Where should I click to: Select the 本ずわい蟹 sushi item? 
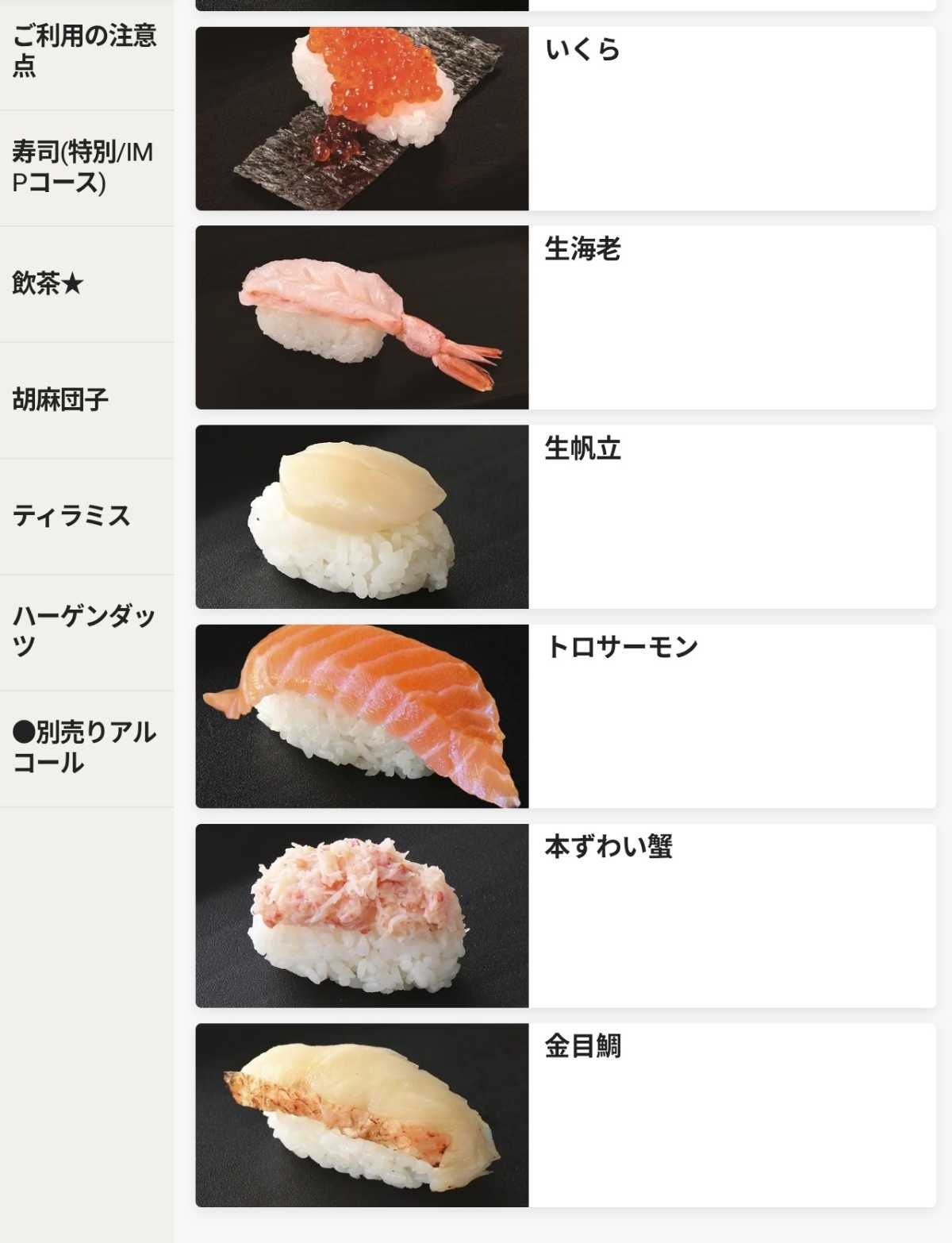tap(565, 915)
